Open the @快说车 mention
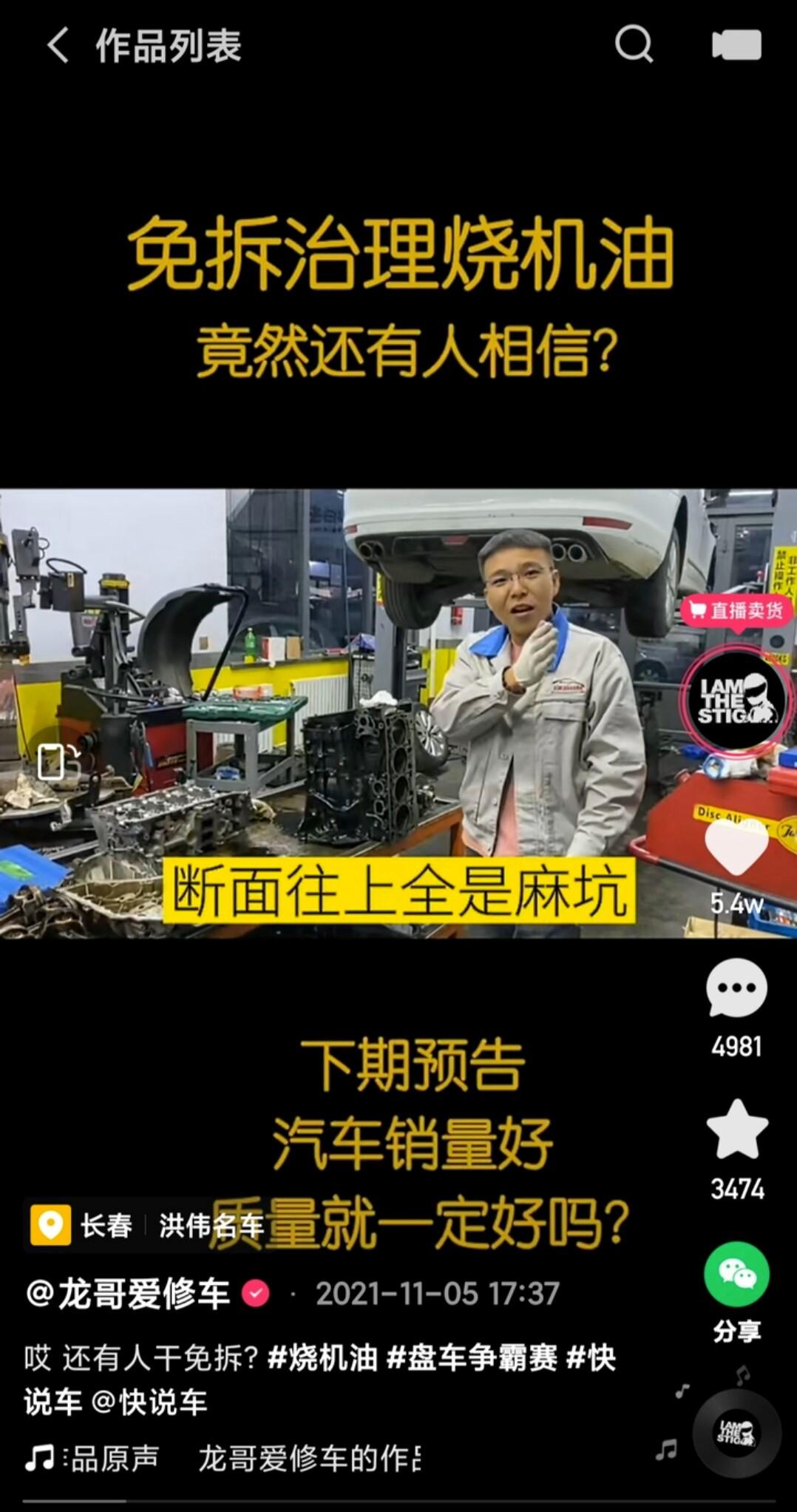797x1512 pixels. click(x=149, y=1403)
